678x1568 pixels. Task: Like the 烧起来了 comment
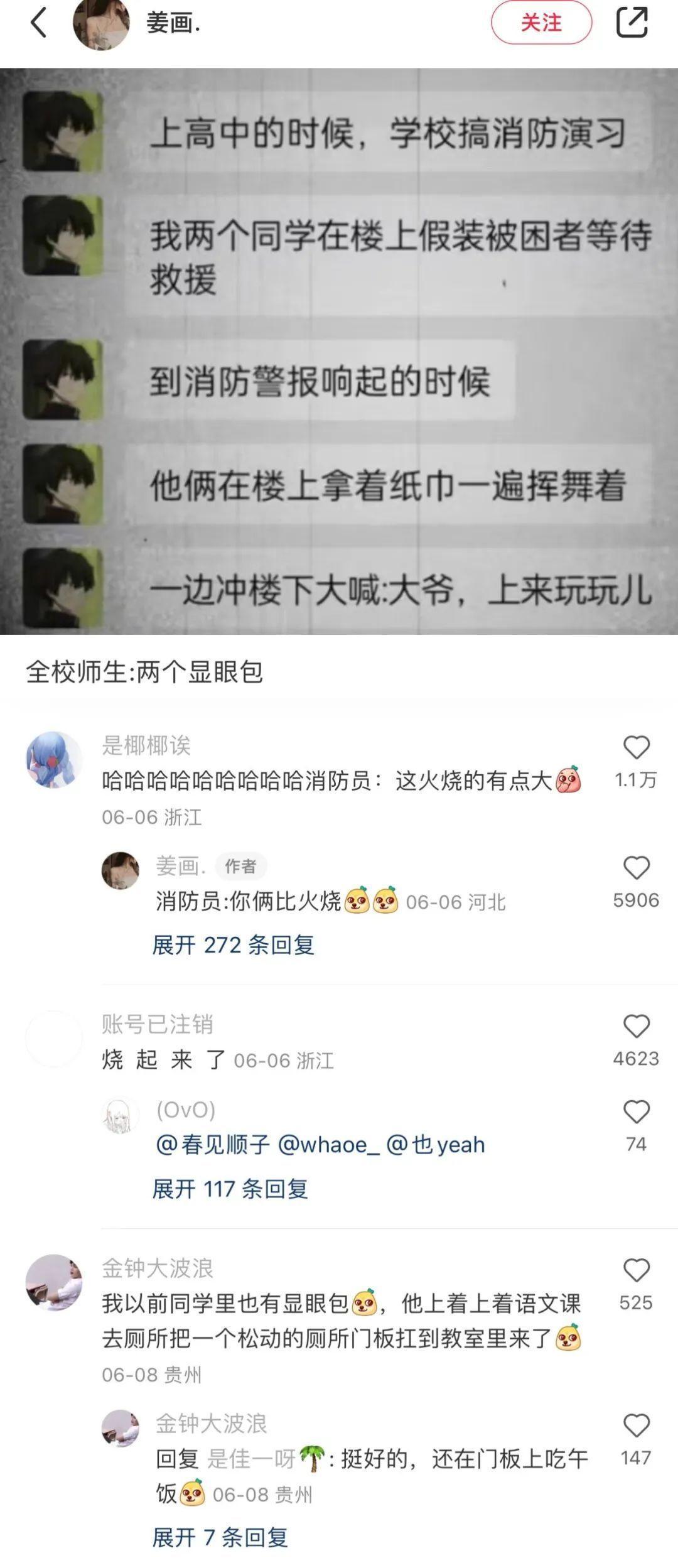636,1027
